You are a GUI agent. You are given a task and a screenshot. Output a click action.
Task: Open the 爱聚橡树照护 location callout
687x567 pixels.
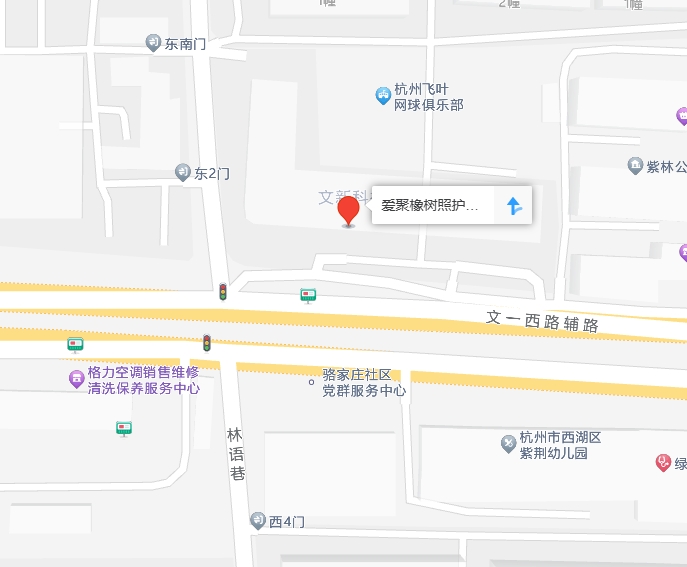[x=431, y=207]
